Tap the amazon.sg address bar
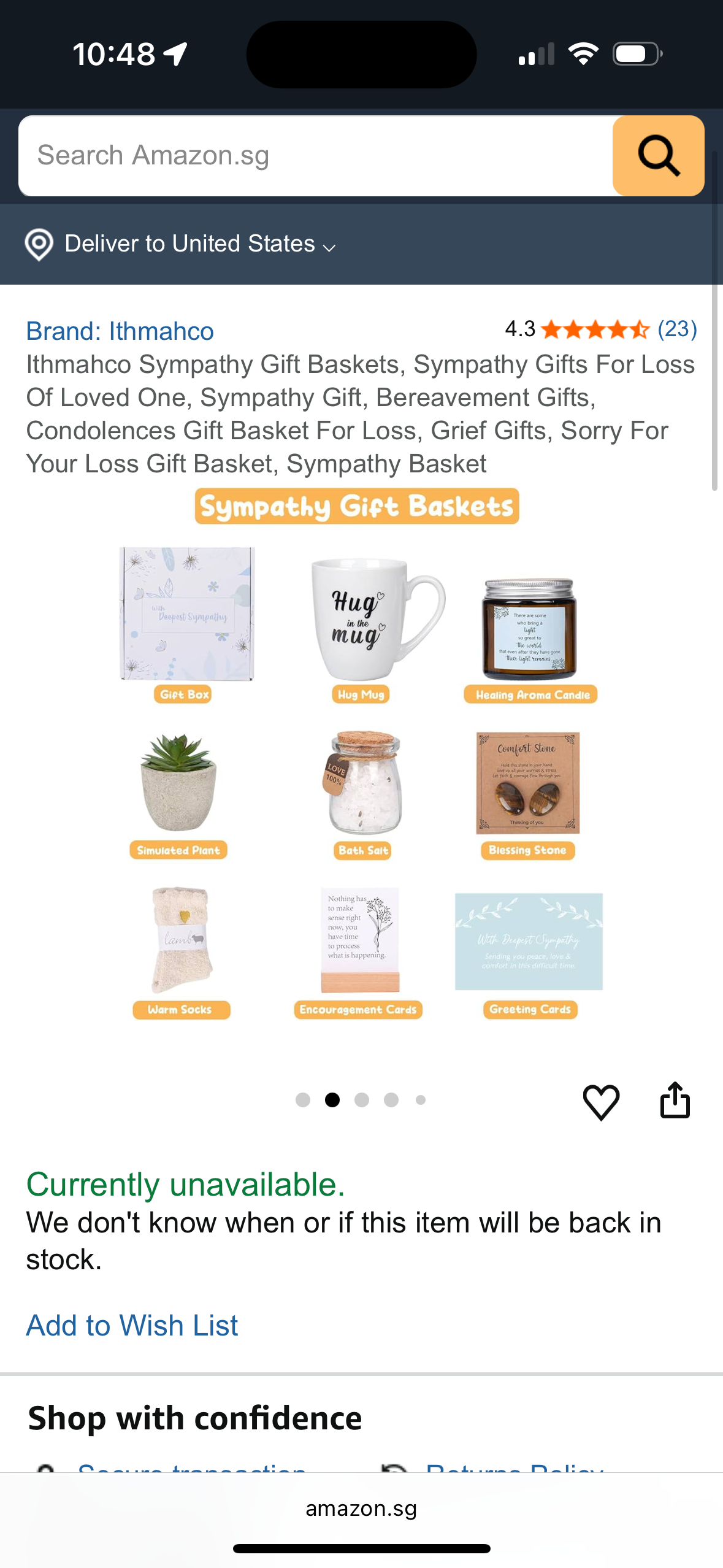This screenshot has height=1568, width=723. click(x=361, y=1508)
